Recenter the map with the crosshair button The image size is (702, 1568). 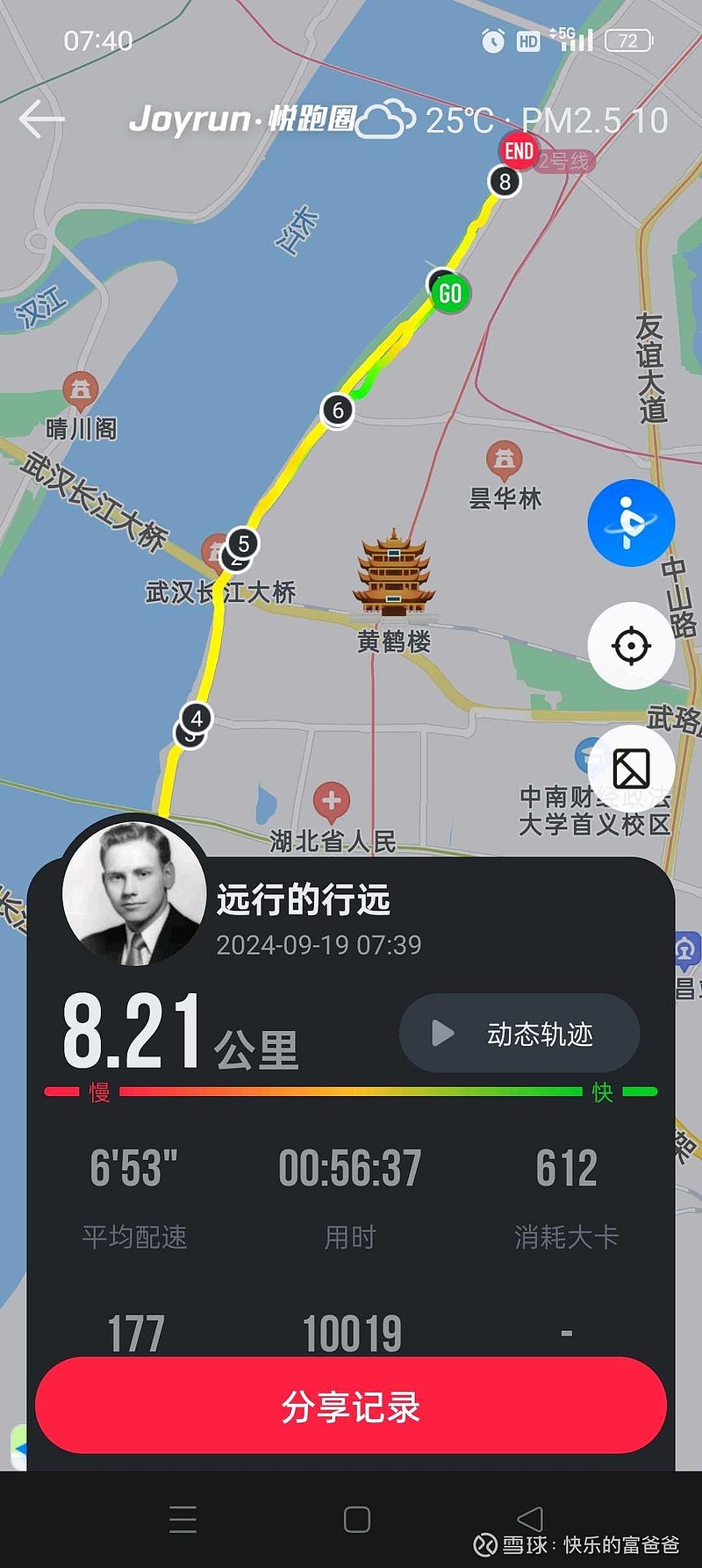click(631, 647)
